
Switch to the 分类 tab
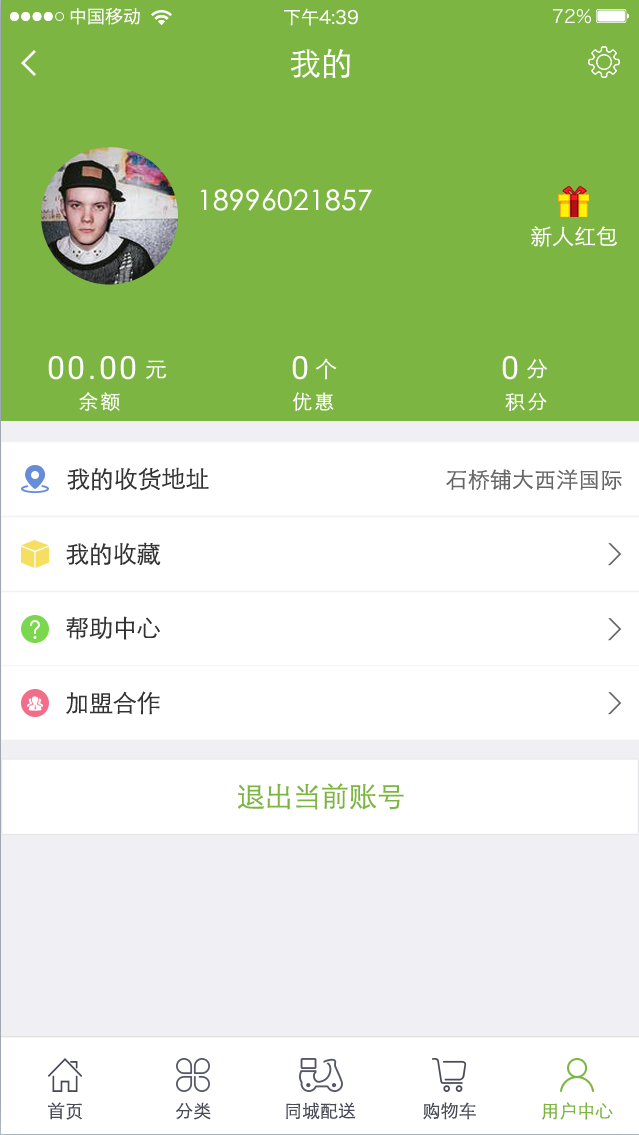coord(193,1088)
